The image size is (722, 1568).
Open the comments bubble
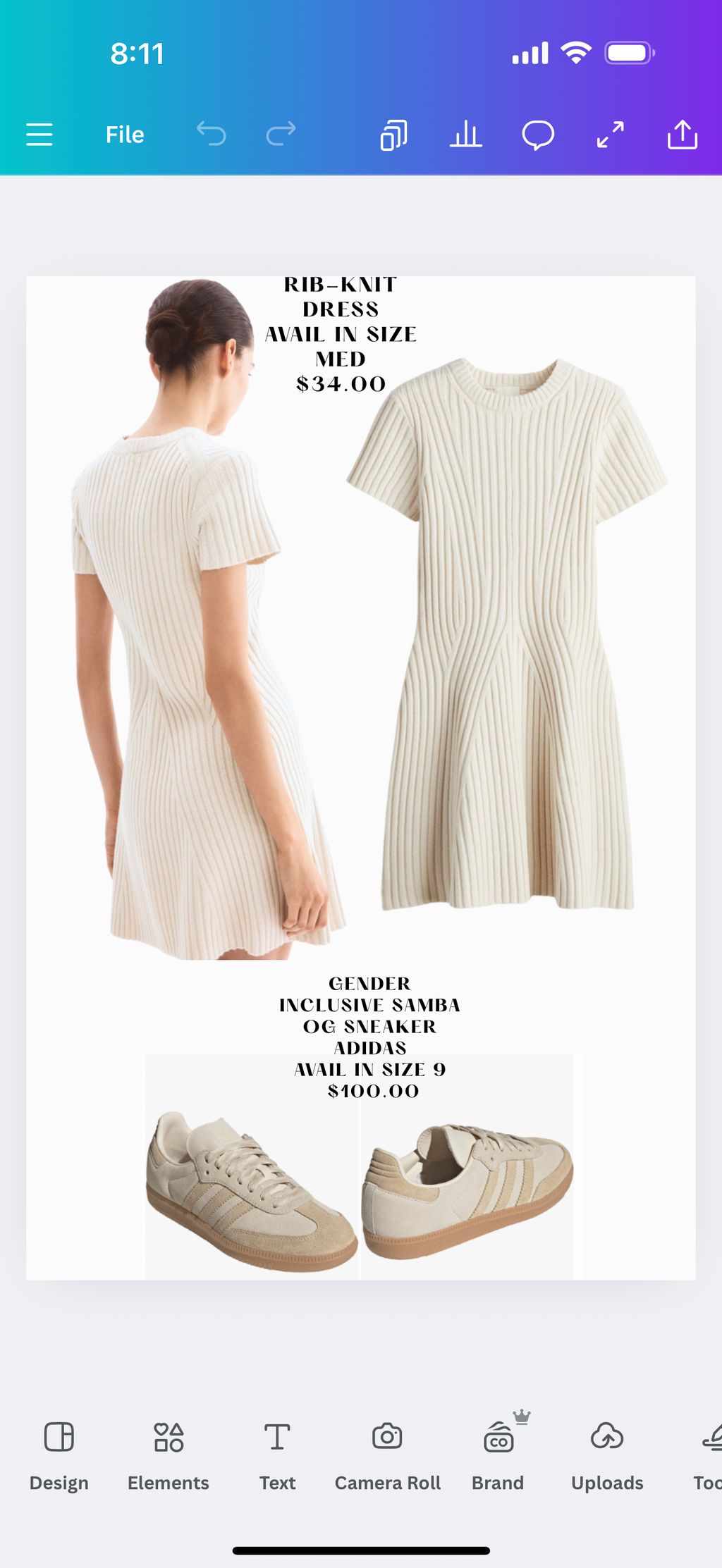(x=538, y=134)
